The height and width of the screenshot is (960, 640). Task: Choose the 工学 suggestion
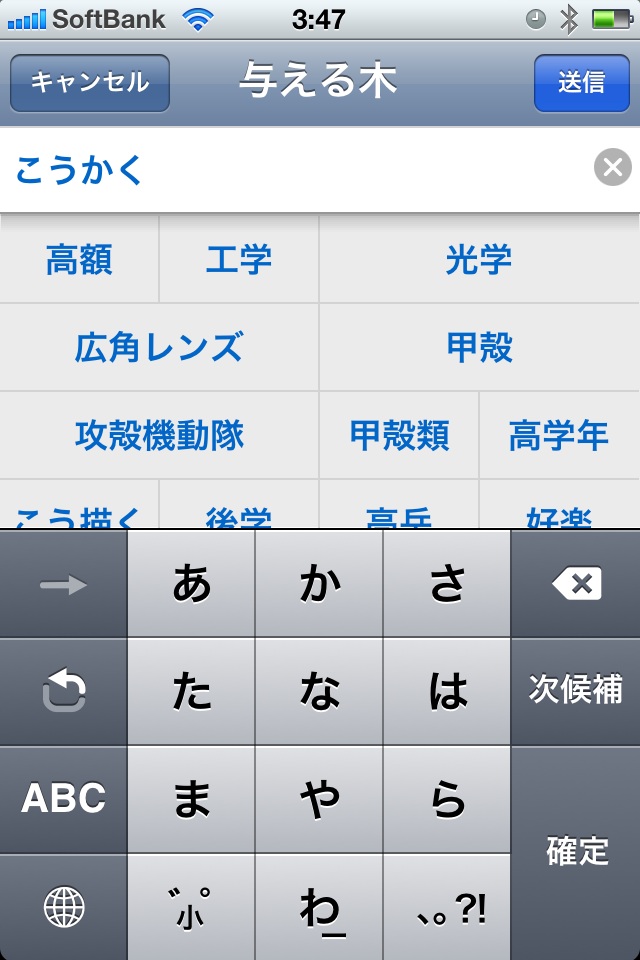coord(239,260)
